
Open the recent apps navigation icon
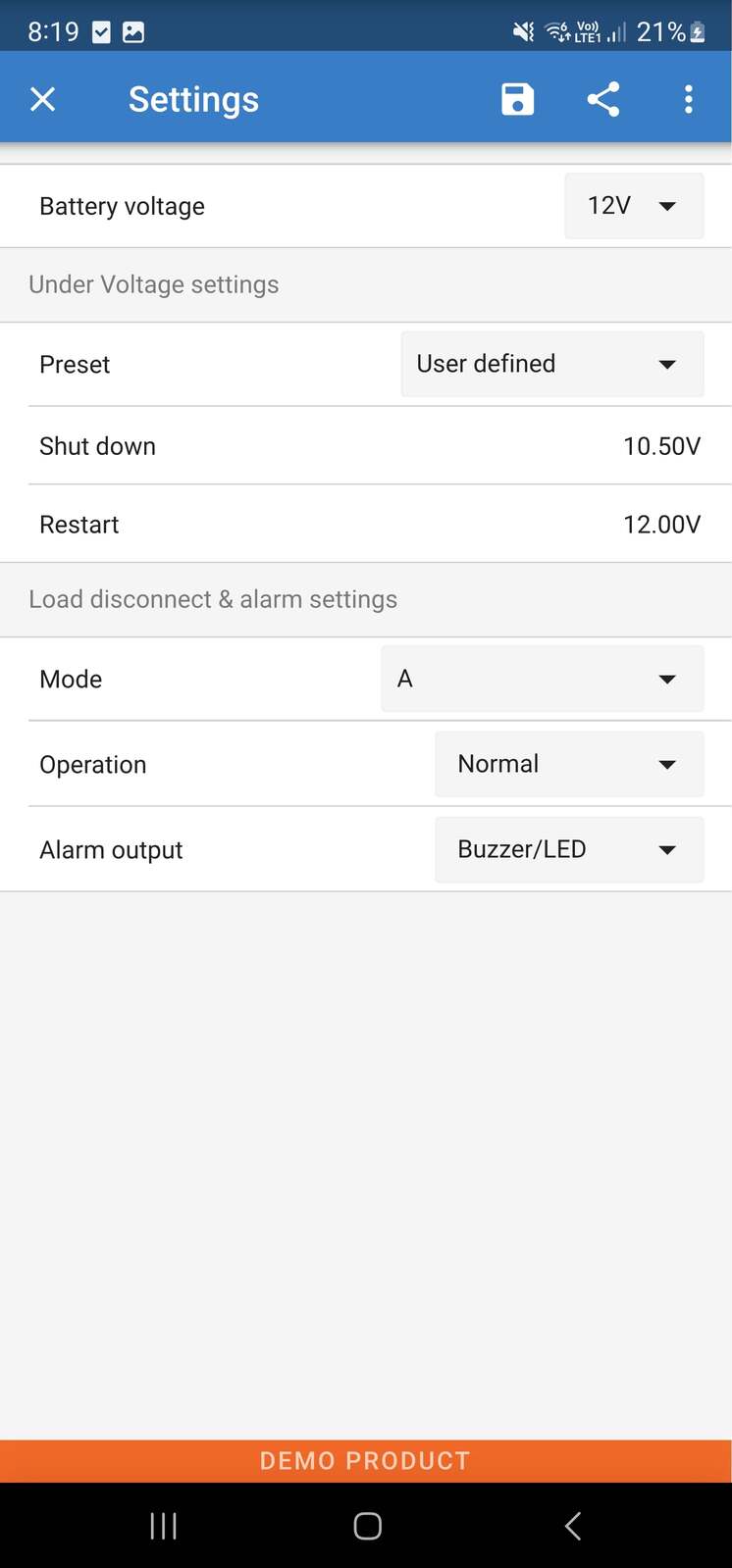pos(163,1526)
